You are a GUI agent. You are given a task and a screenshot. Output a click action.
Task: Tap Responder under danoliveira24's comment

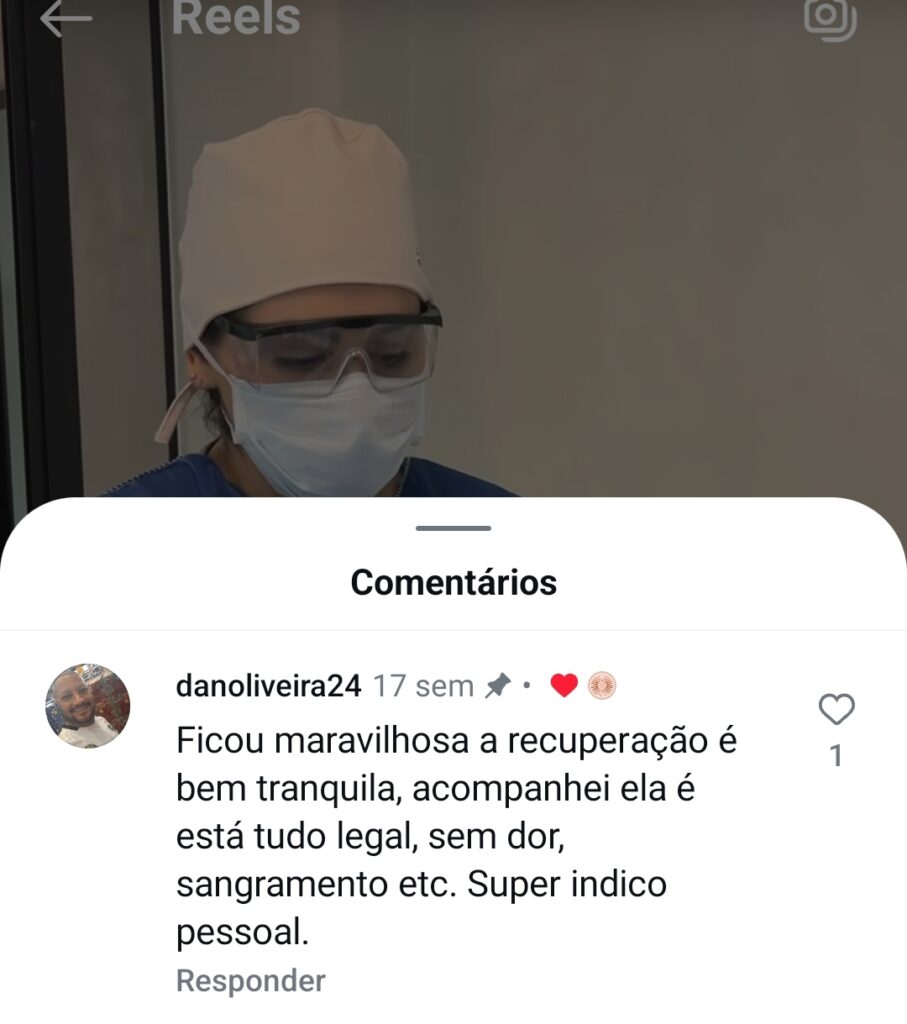click(x=250, y=981)
